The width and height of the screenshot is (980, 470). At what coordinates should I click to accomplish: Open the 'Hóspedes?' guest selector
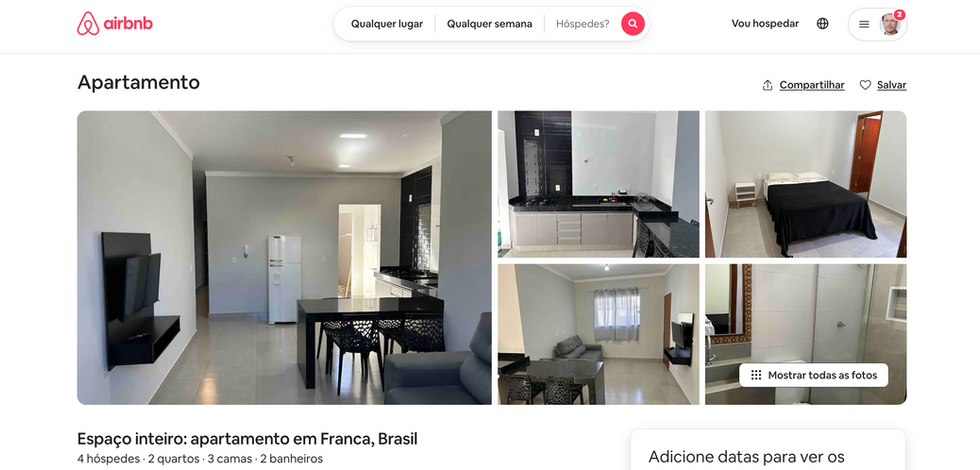click(x=582, y=24)
